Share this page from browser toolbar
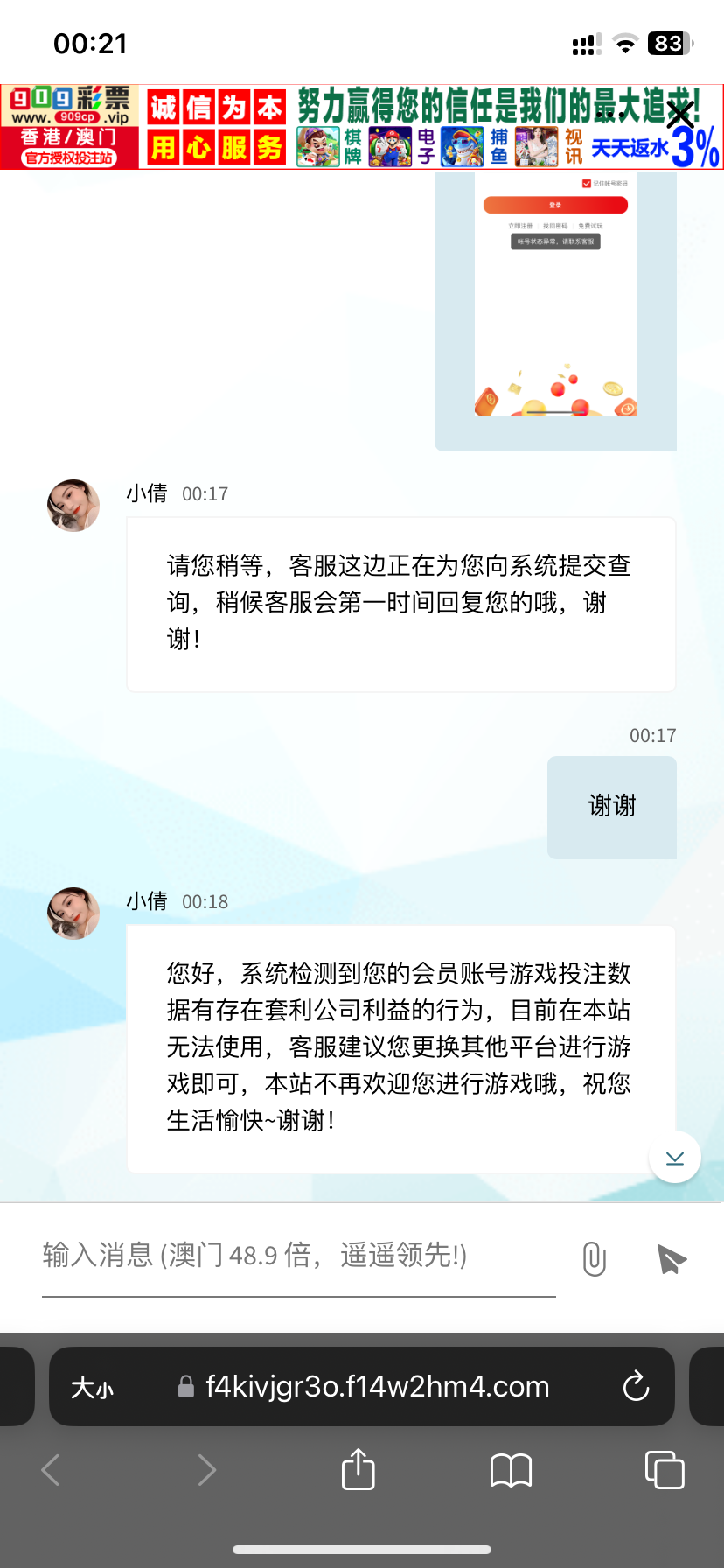724x1568 pixels. 358,1469
